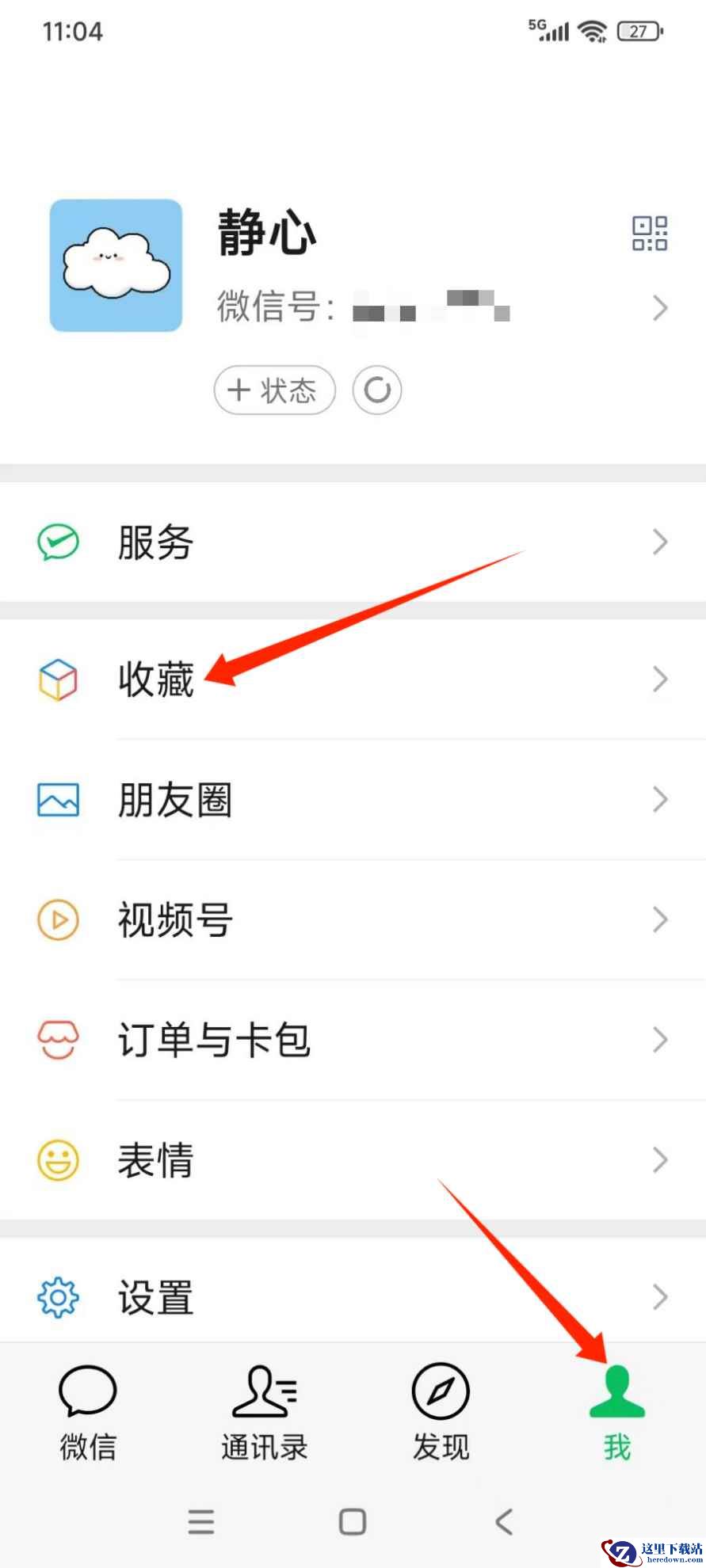Switch to the 通讯录 contacts tab
Screen dimensions: 706x1568
pyautogui.click(x=265, y=1413)
